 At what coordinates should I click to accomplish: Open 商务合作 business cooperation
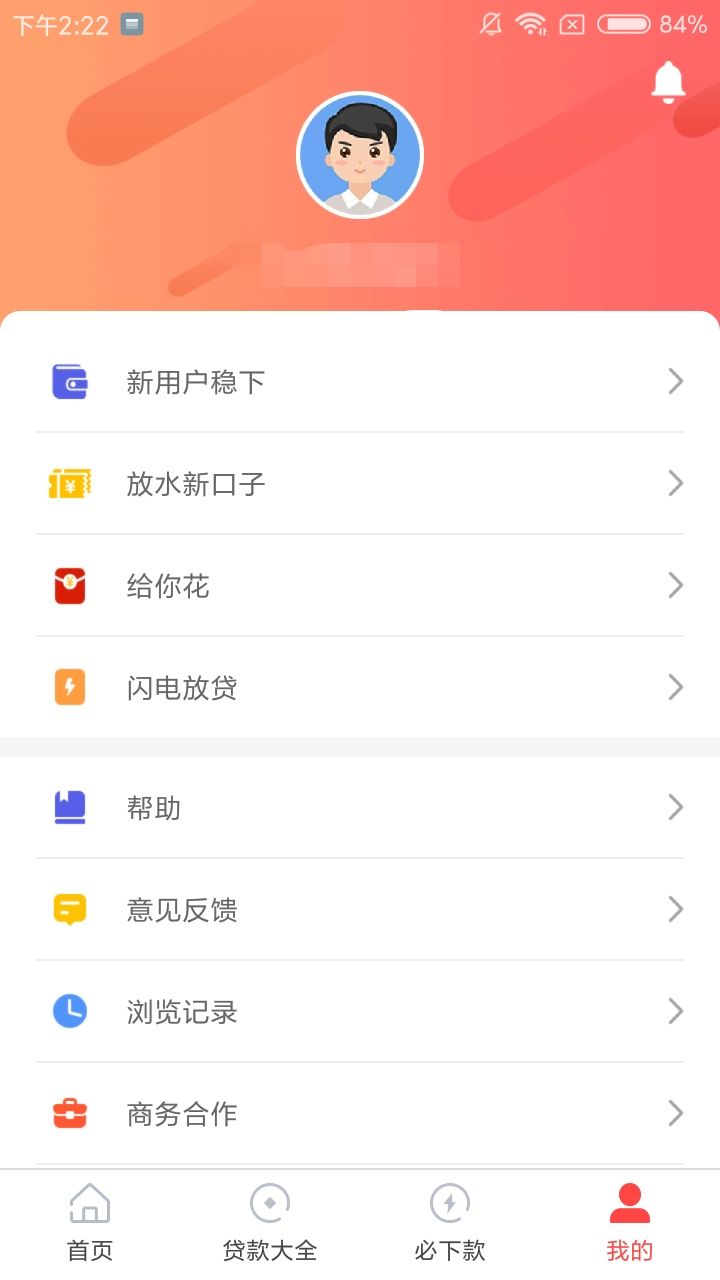[x=360, y=1114]
